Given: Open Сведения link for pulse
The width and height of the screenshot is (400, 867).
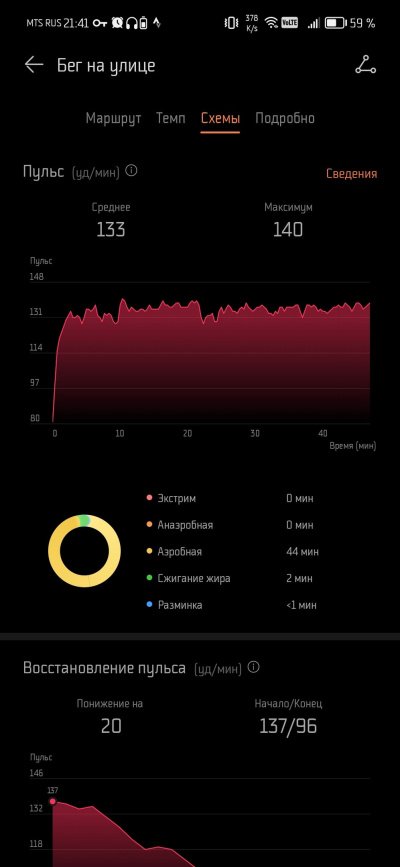Looking at the screenshot, I should [351, 174].
